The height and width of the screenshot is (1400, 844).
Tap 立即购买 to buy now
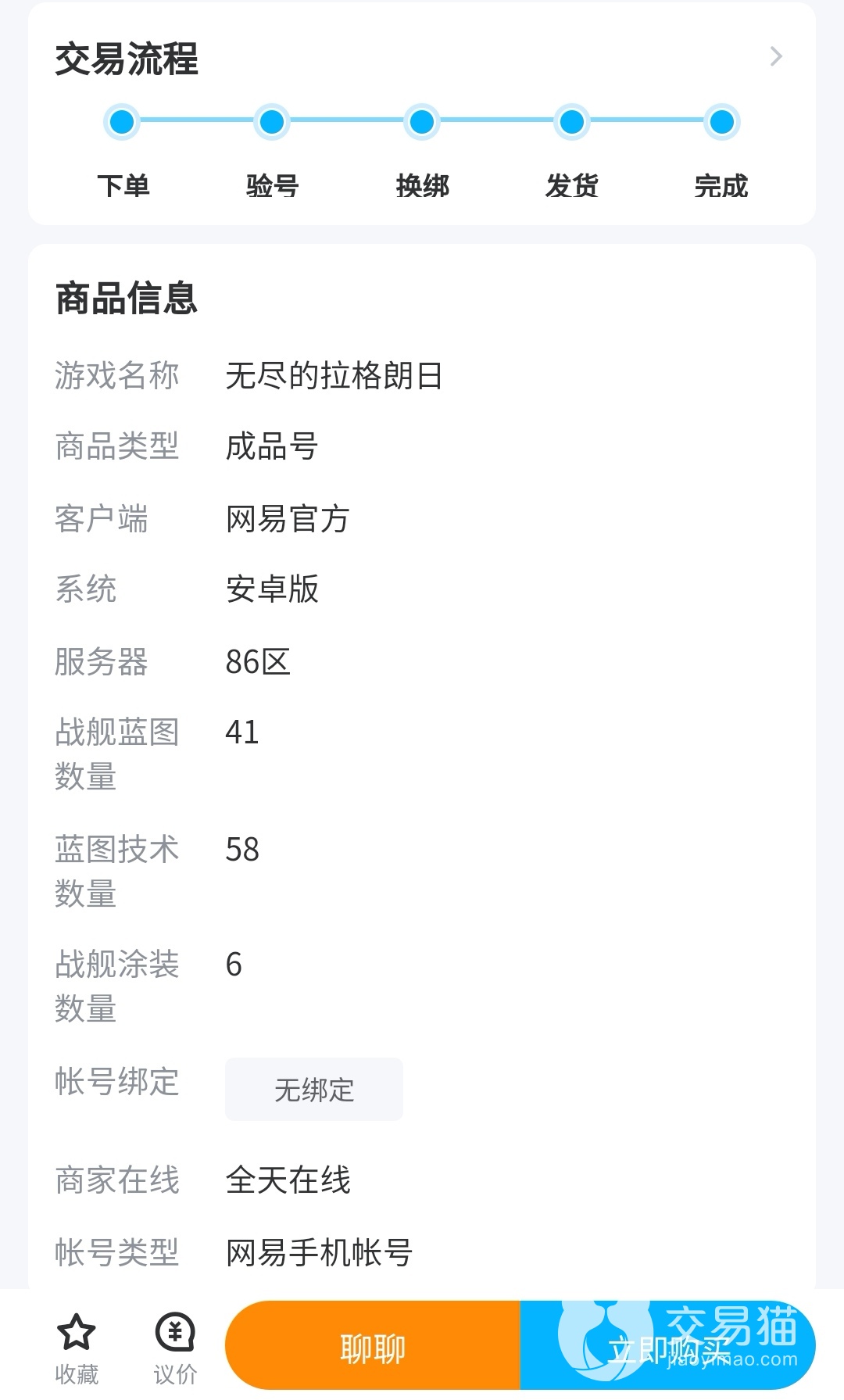pos(667,1346)
